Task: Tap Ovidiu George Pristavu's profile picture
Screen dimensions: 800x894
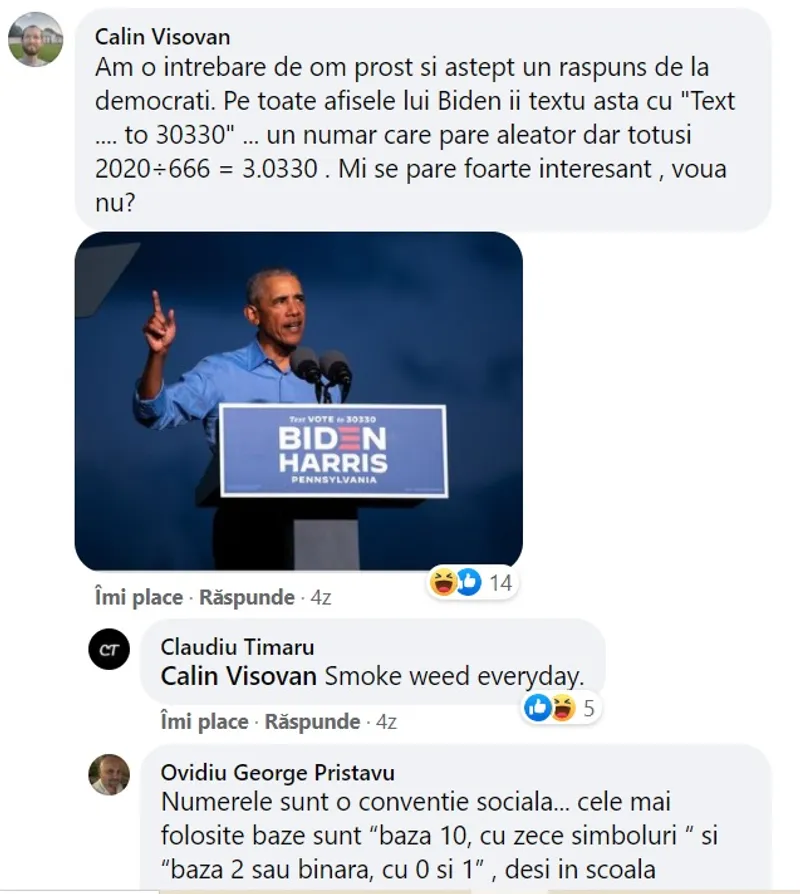Action: click(109, 775)
